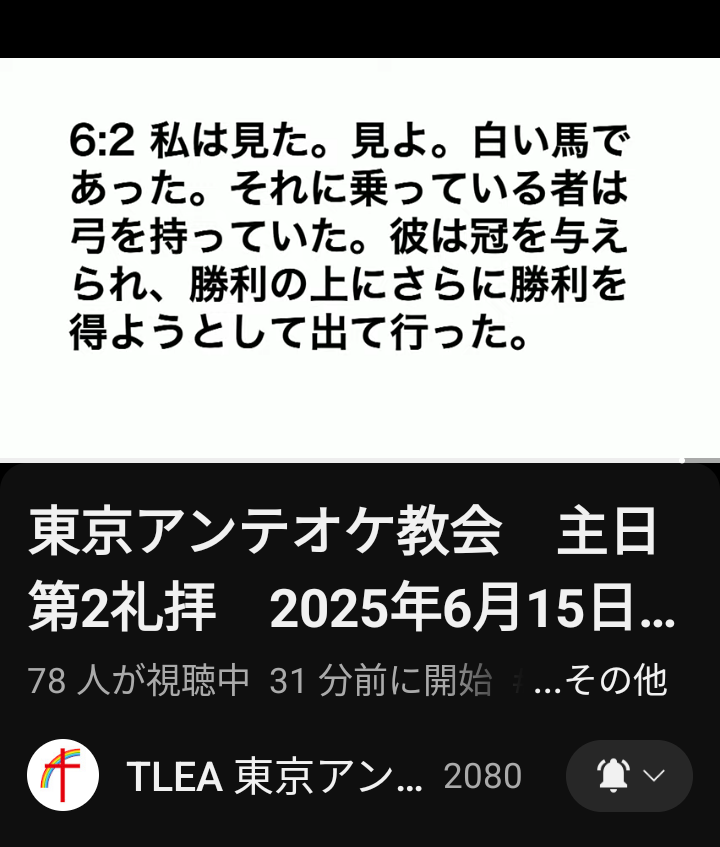Open the notification bell dropdown
This screenshot has height=847, width=720.
point(629,776)
